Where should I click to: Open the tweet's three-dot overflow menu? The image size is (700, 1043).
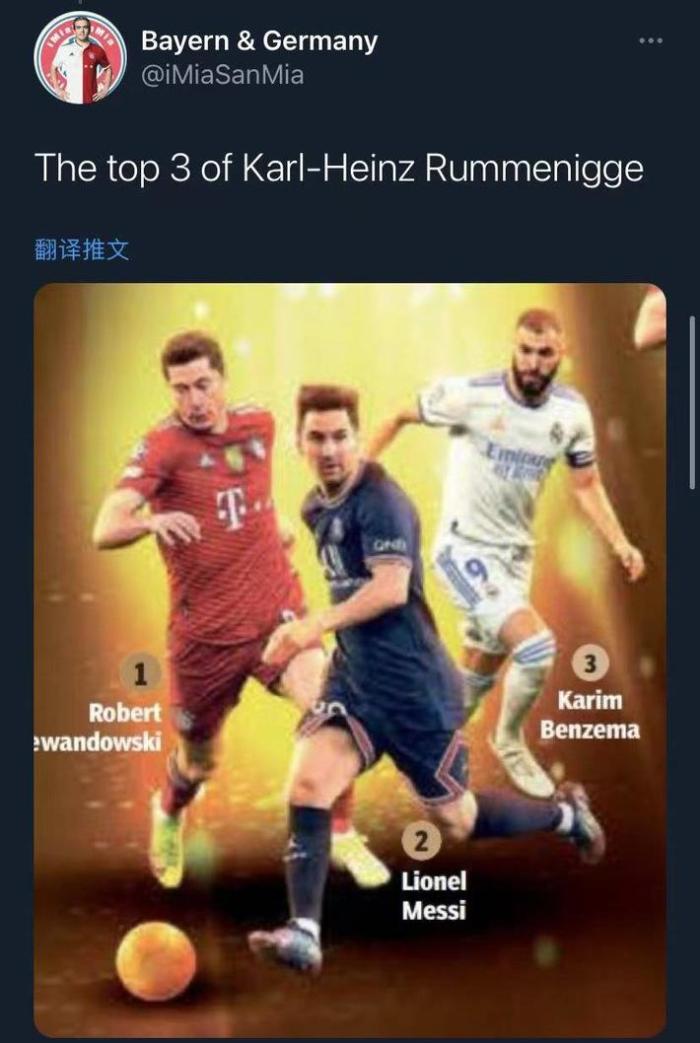click(651, 41)
